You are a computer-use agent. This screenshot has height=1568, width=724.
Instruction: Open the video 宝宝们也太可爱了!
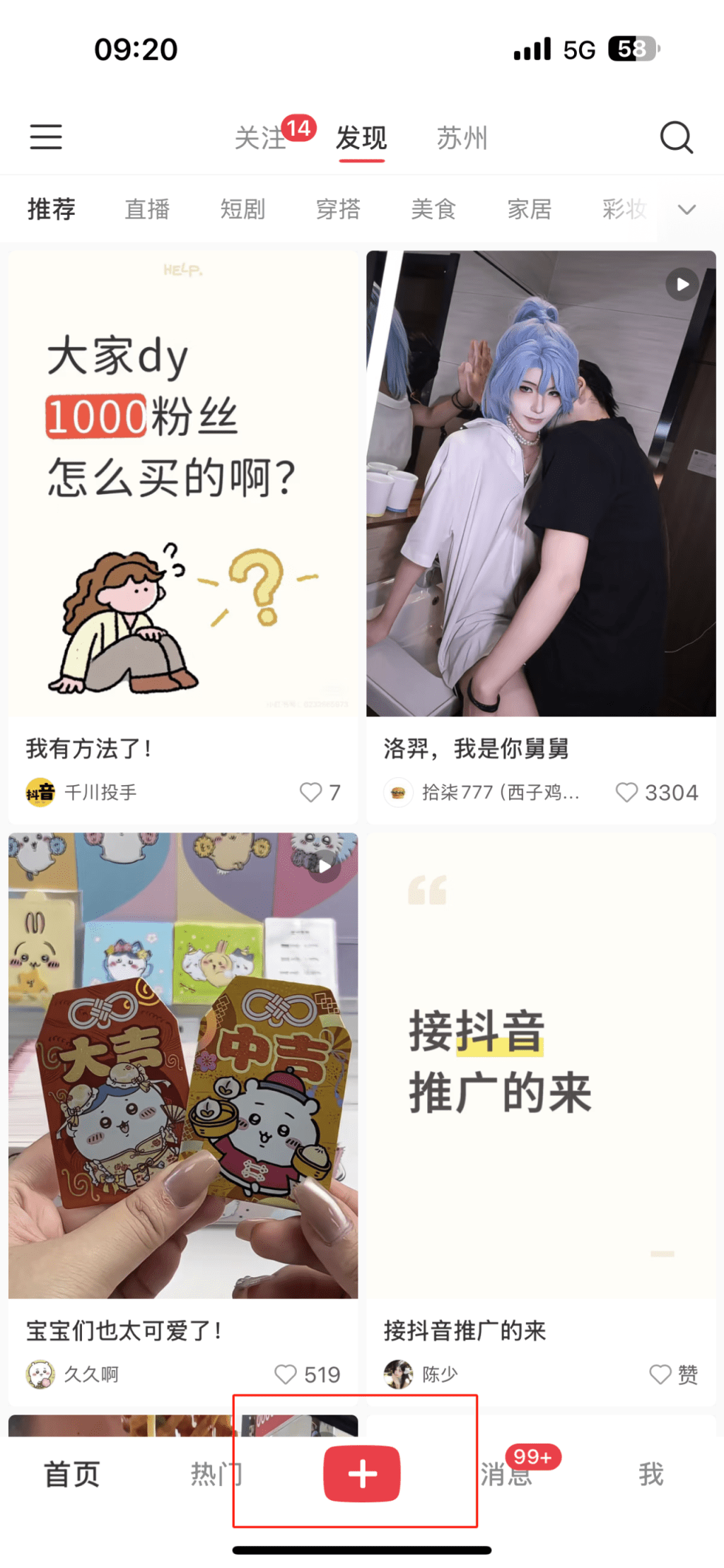click(x=183, y=1066)
